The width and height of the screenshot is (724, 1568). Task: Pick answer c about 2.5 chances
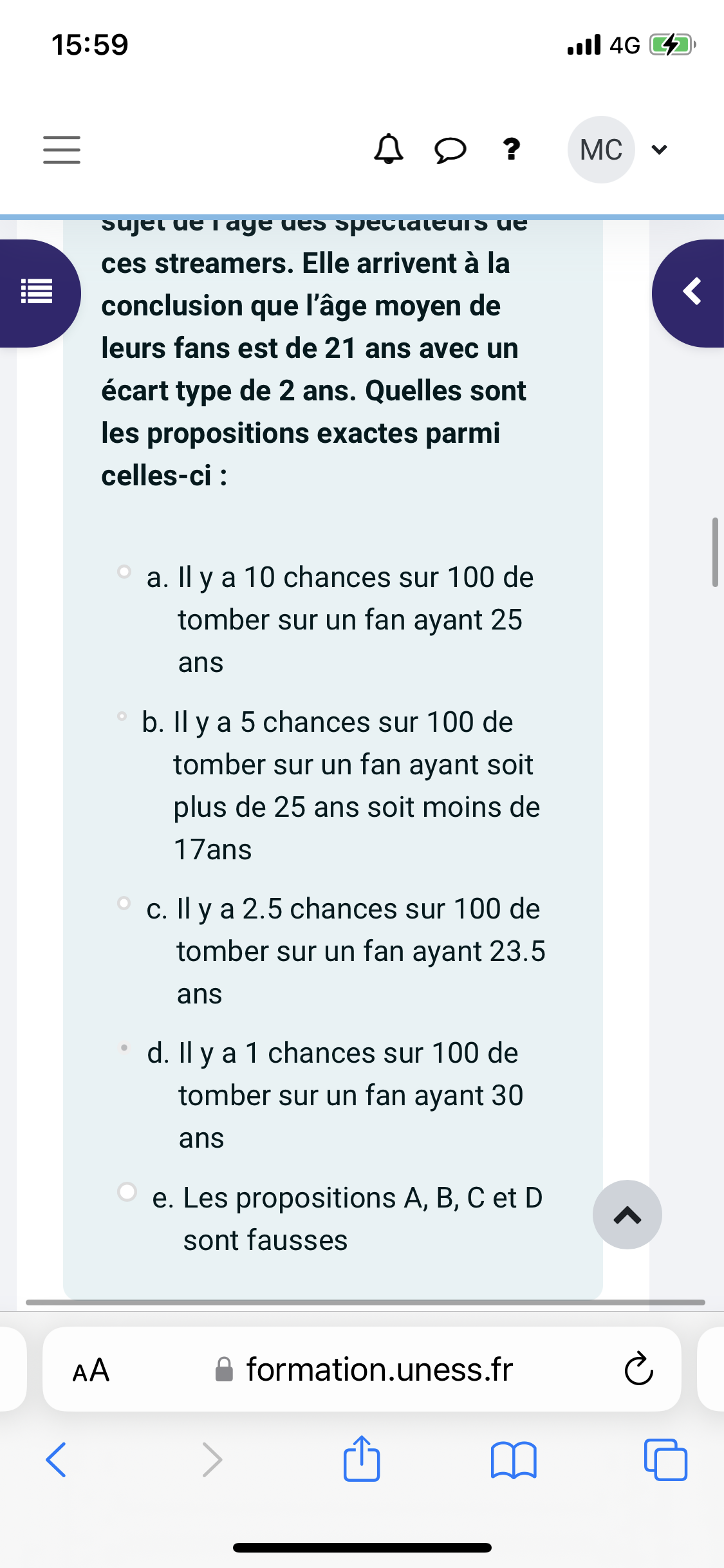(124, 902)
